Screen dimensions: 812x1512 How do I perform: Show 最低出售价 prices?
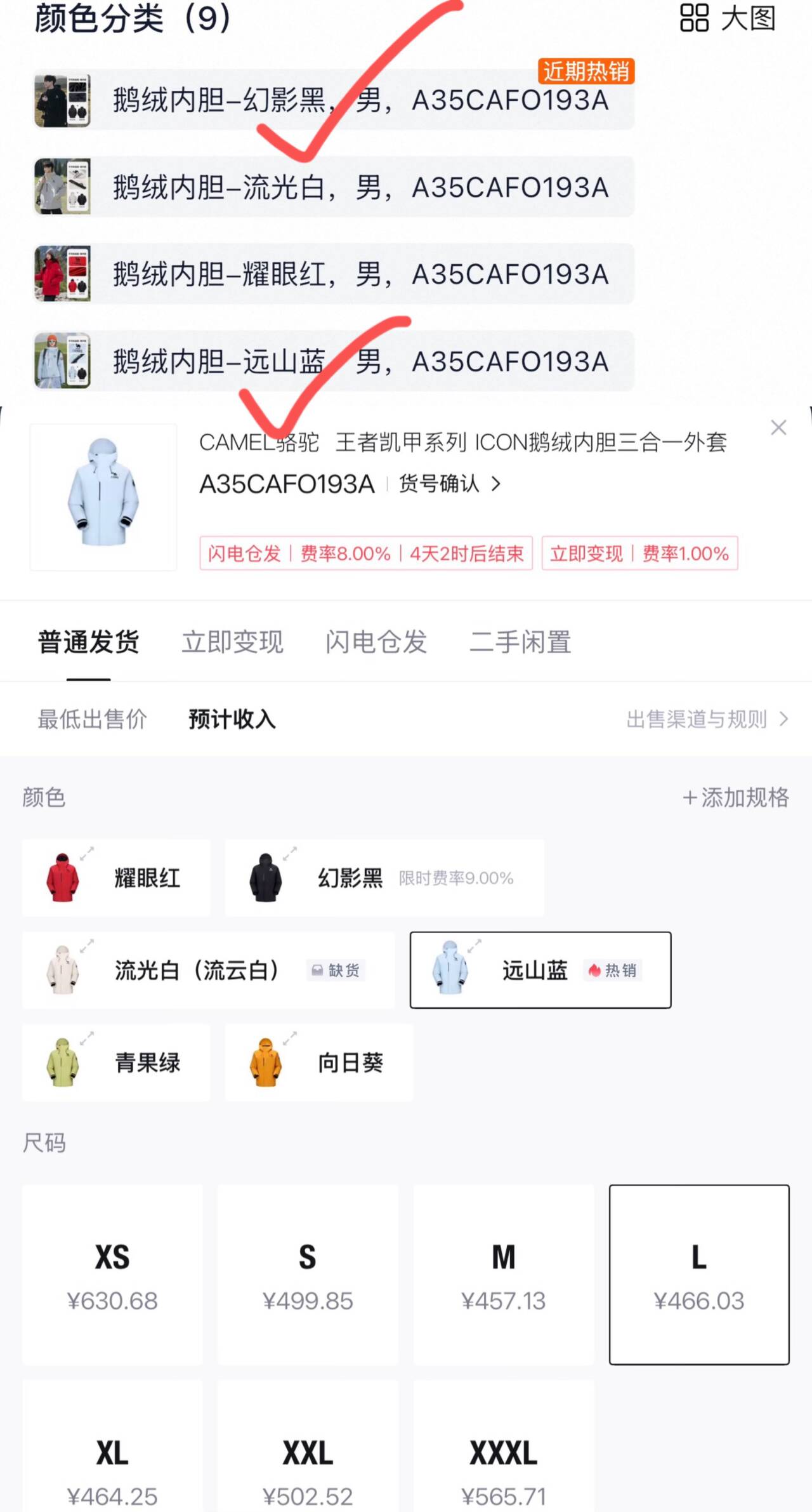click(92, 719)
